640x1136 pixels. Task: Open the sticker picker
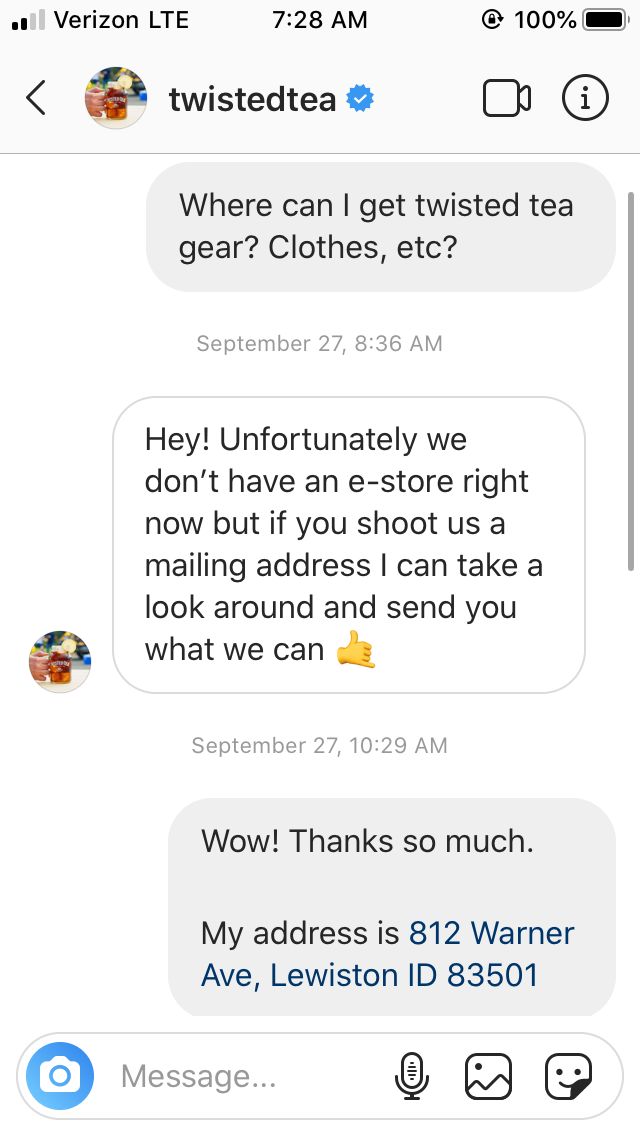tap(568, 1076)
